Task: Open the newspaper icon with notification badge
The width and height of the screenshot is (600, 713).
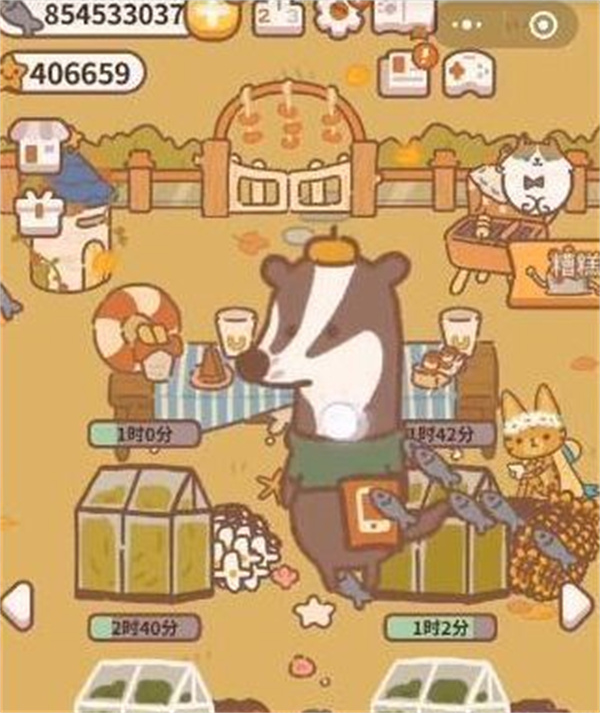Action: pyautogui.click(x=401, y=73)
